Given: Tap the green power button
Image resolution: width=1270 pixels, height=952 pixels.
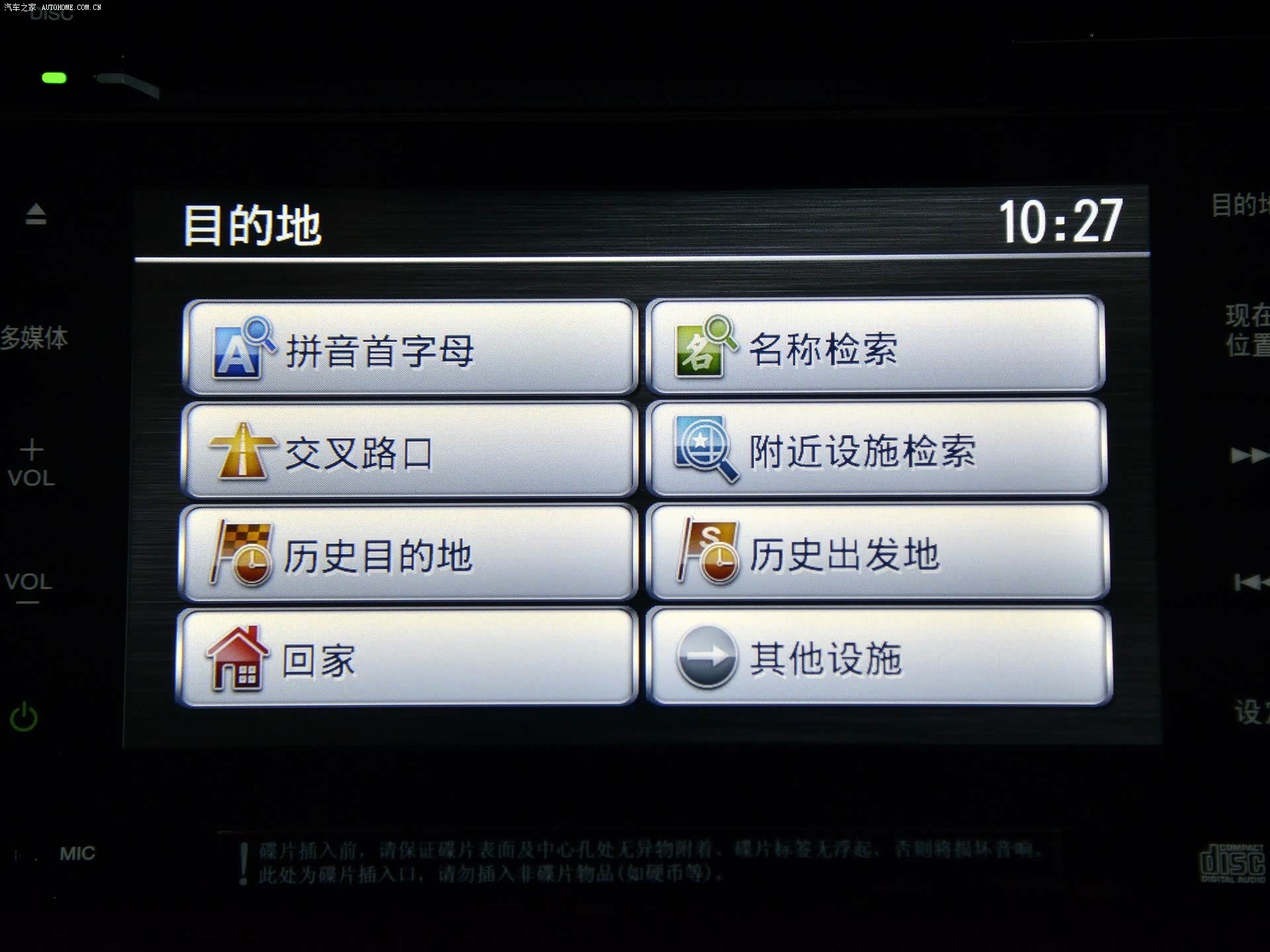Looking at the screenshot, I should (x=24, y=717).
